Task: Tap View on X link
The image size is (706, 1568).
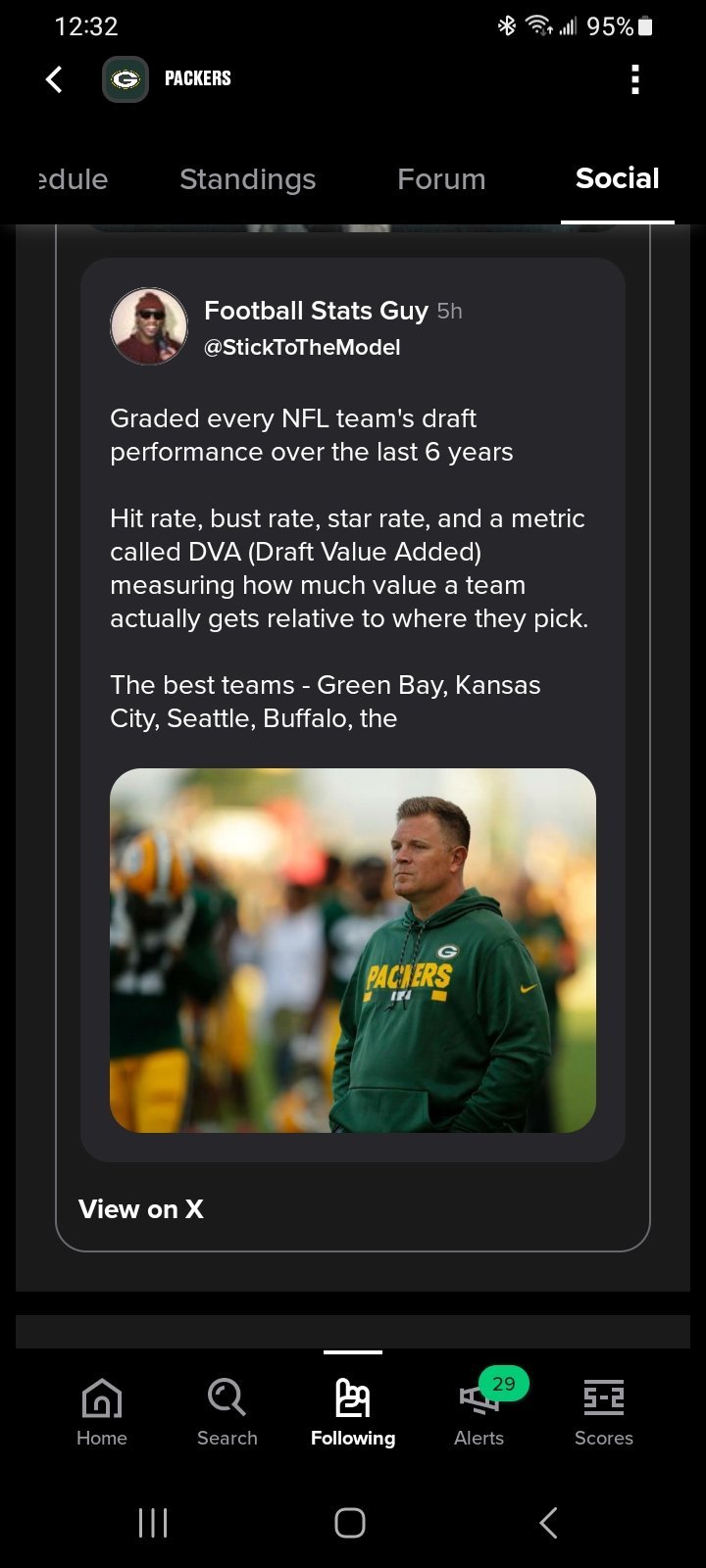Action: (x=141, y=1209)
